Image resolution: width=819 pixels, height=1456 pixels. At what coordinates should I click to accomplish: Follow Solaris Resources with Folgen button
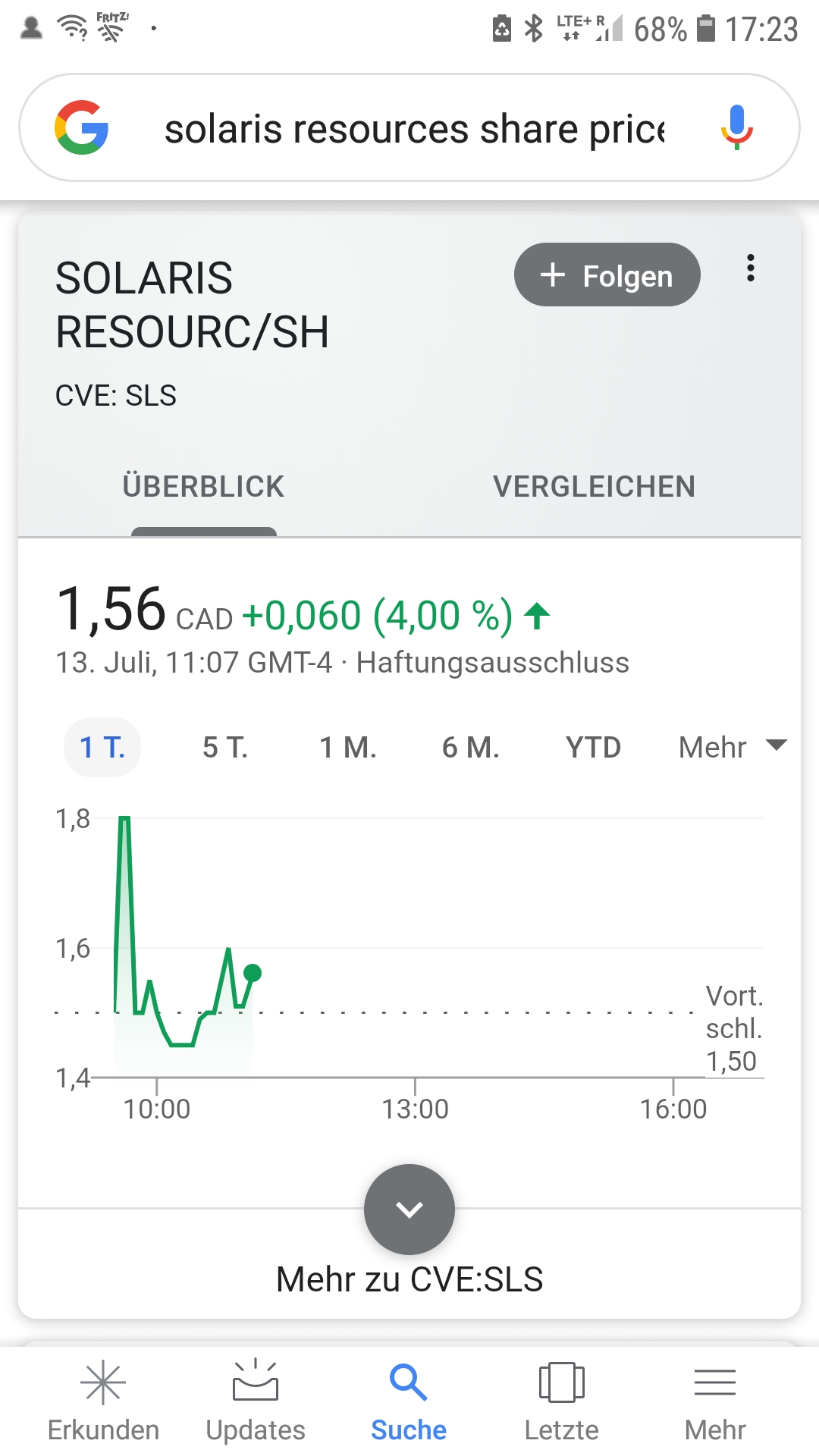[x=607, y=275]
